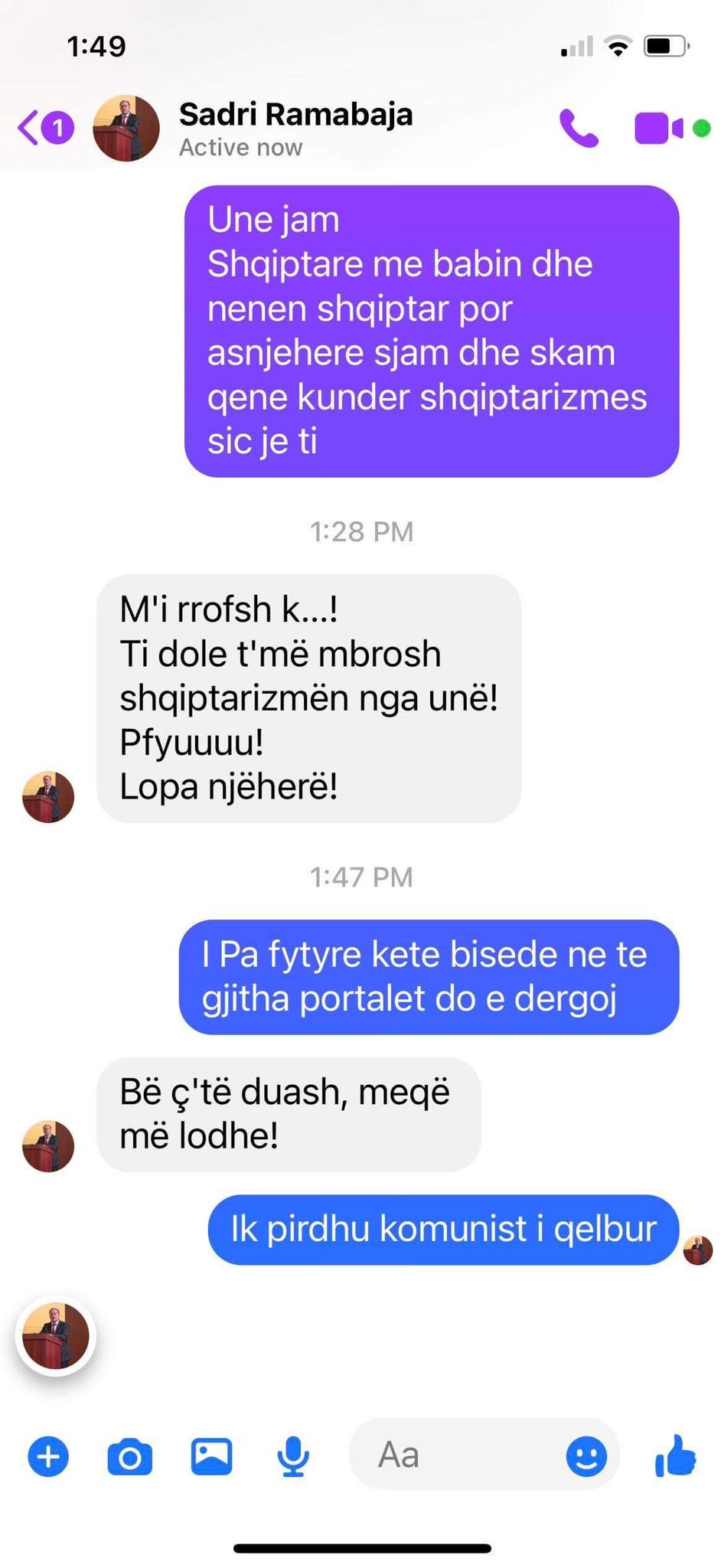
Task: Open the camera to take a photo
Action: [130, 1456]
